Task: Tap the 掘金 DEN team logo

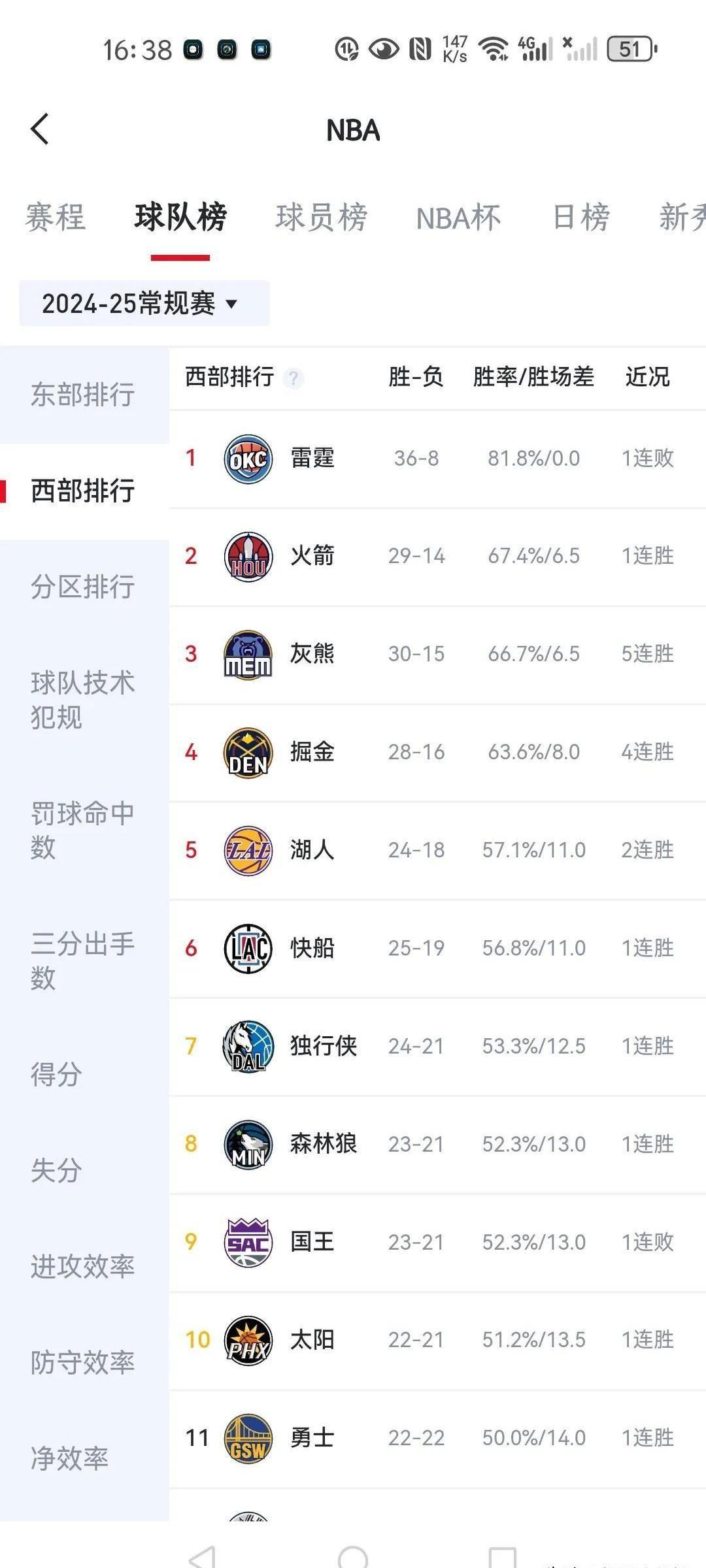Action: pos(248,752)
